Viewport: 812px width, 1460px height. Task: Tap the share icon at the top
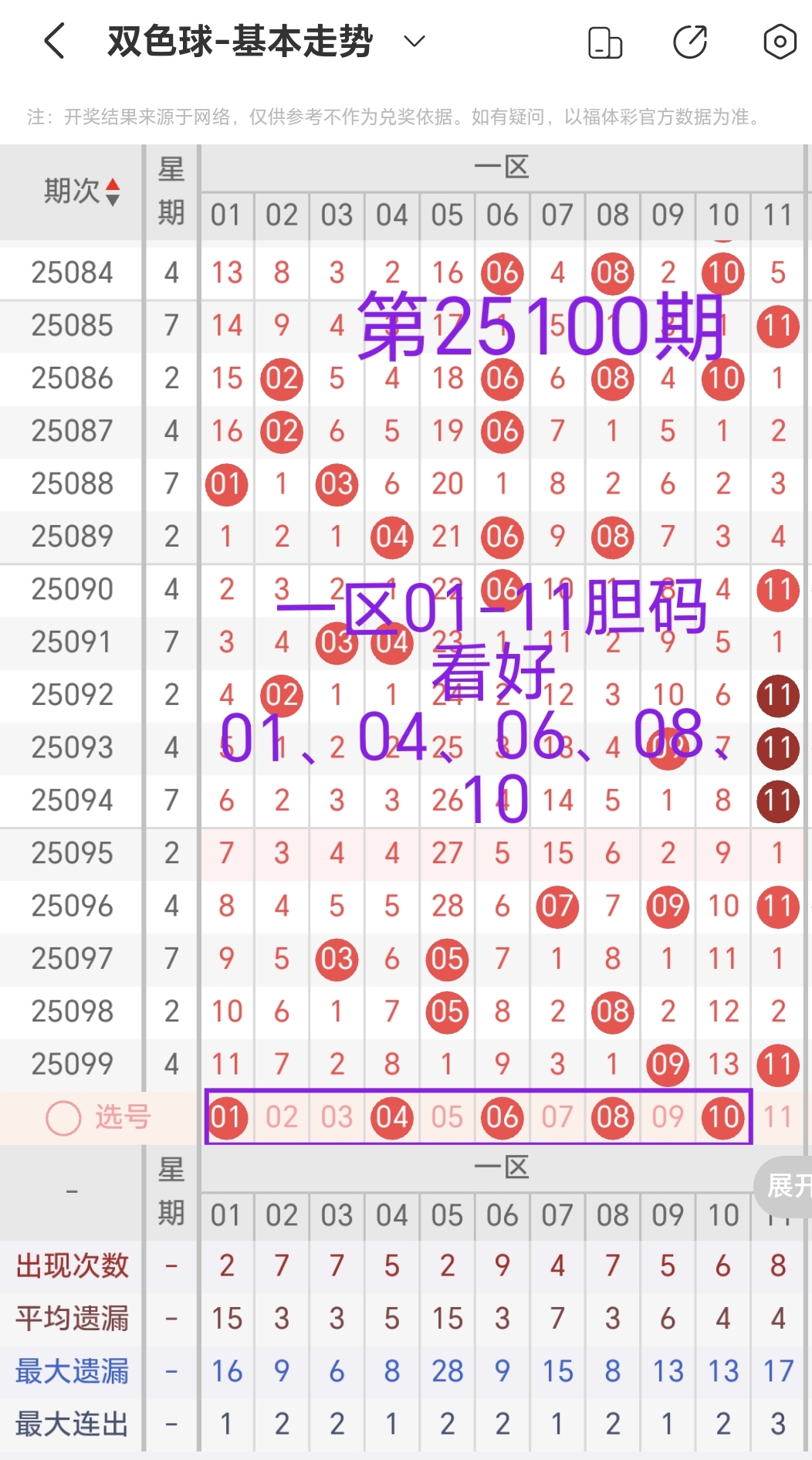(x=690, y=40)
